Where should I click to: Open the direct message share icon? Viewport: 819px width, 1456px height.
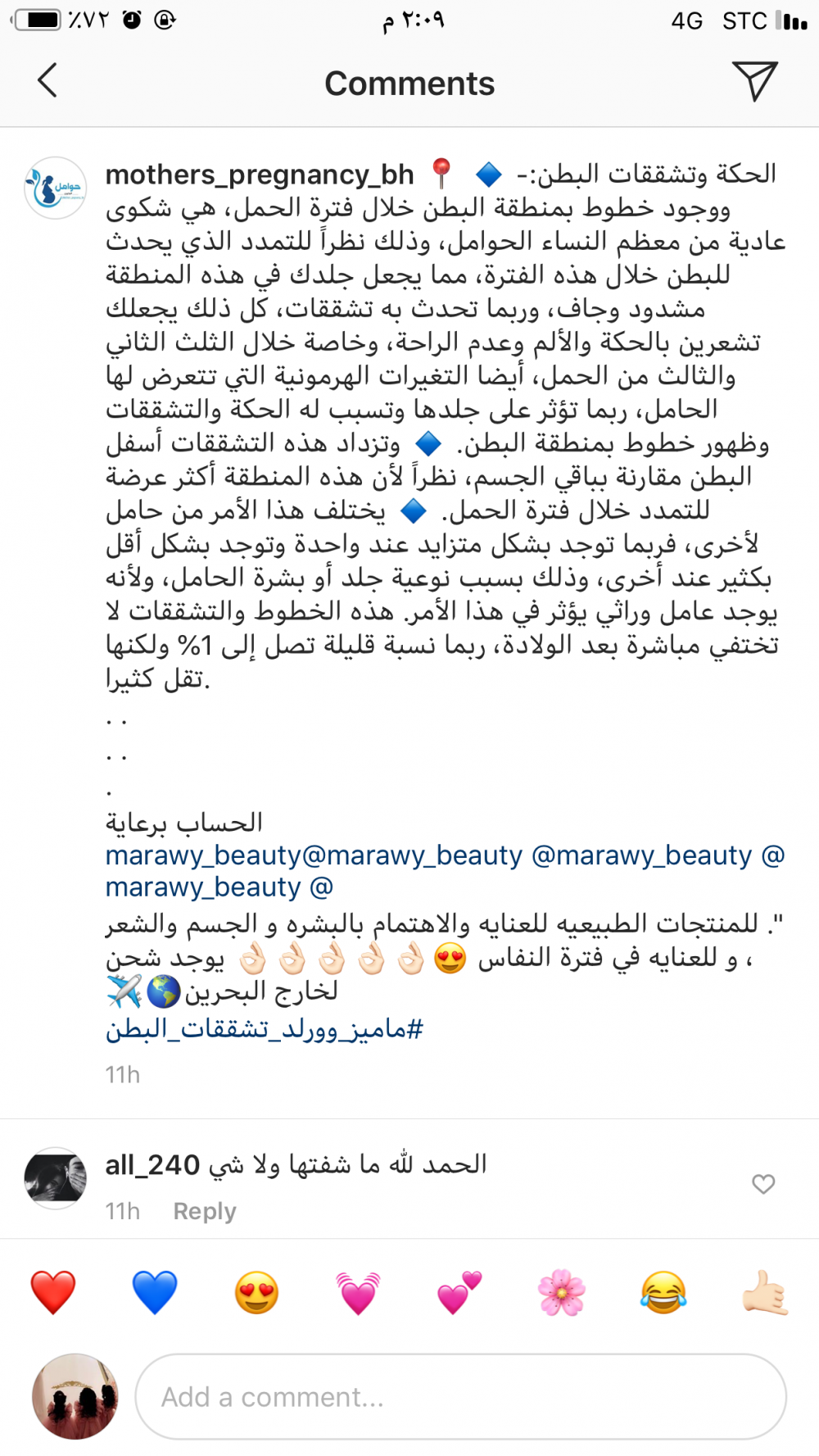(753, 81)
